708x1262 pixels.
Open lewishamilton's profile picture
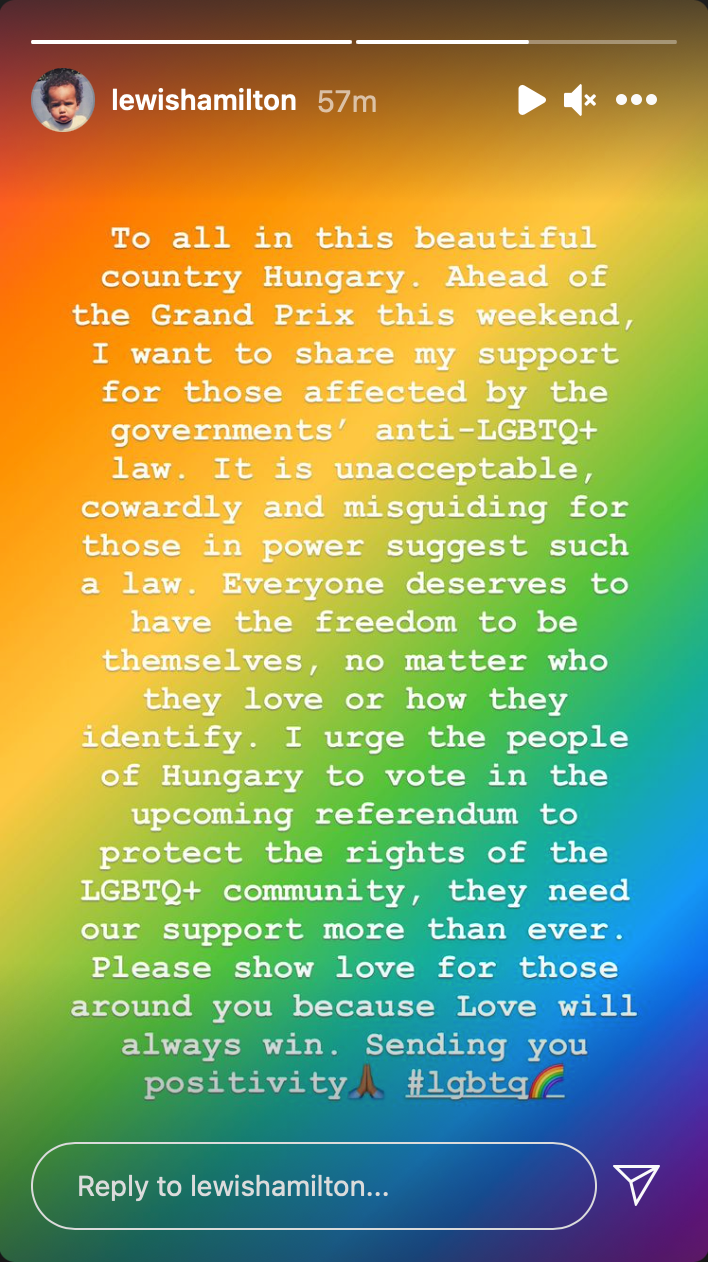pos(63,100)
